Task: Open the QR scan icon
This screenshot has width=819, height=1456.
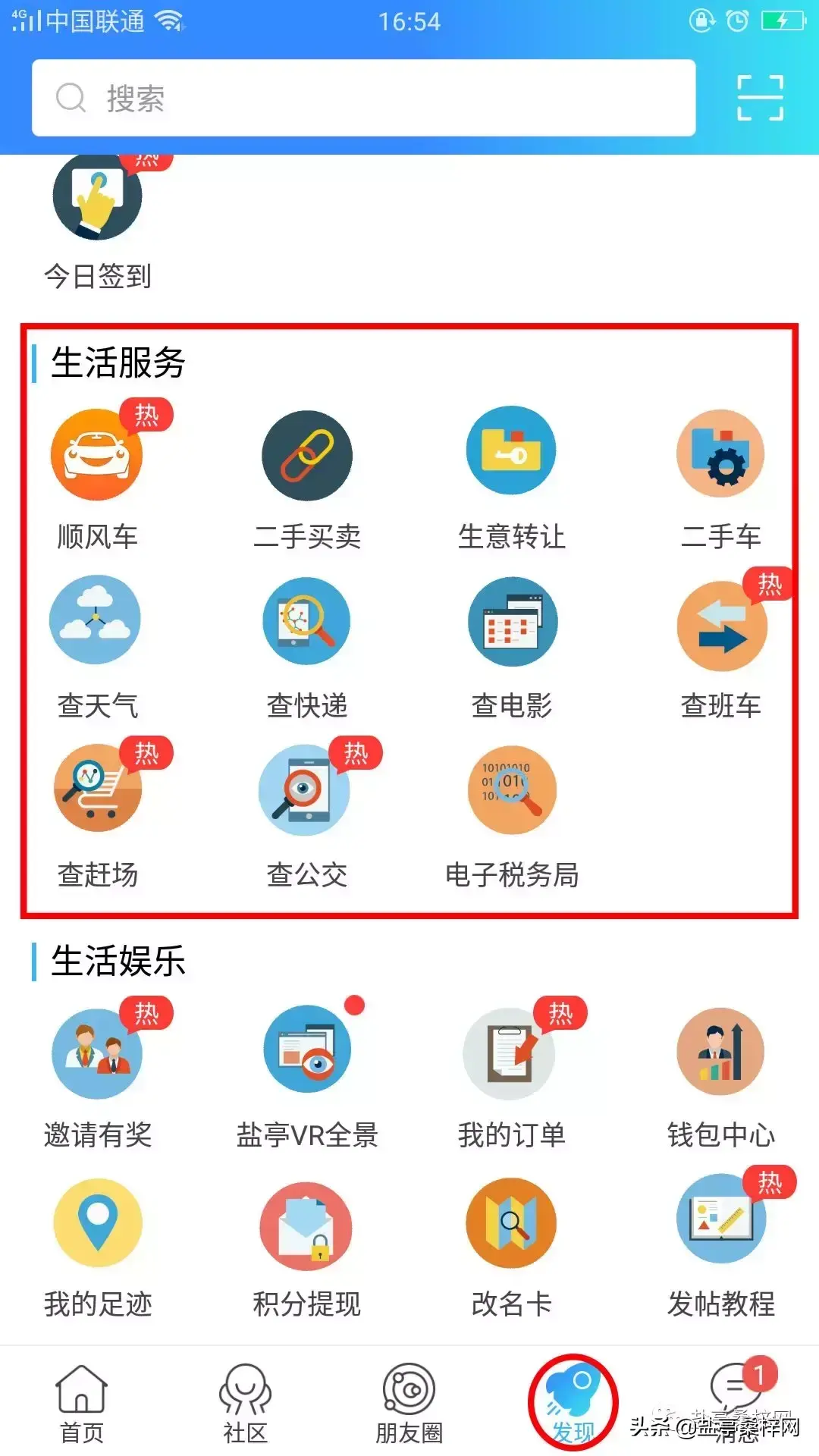Action: tap(760, 98)
